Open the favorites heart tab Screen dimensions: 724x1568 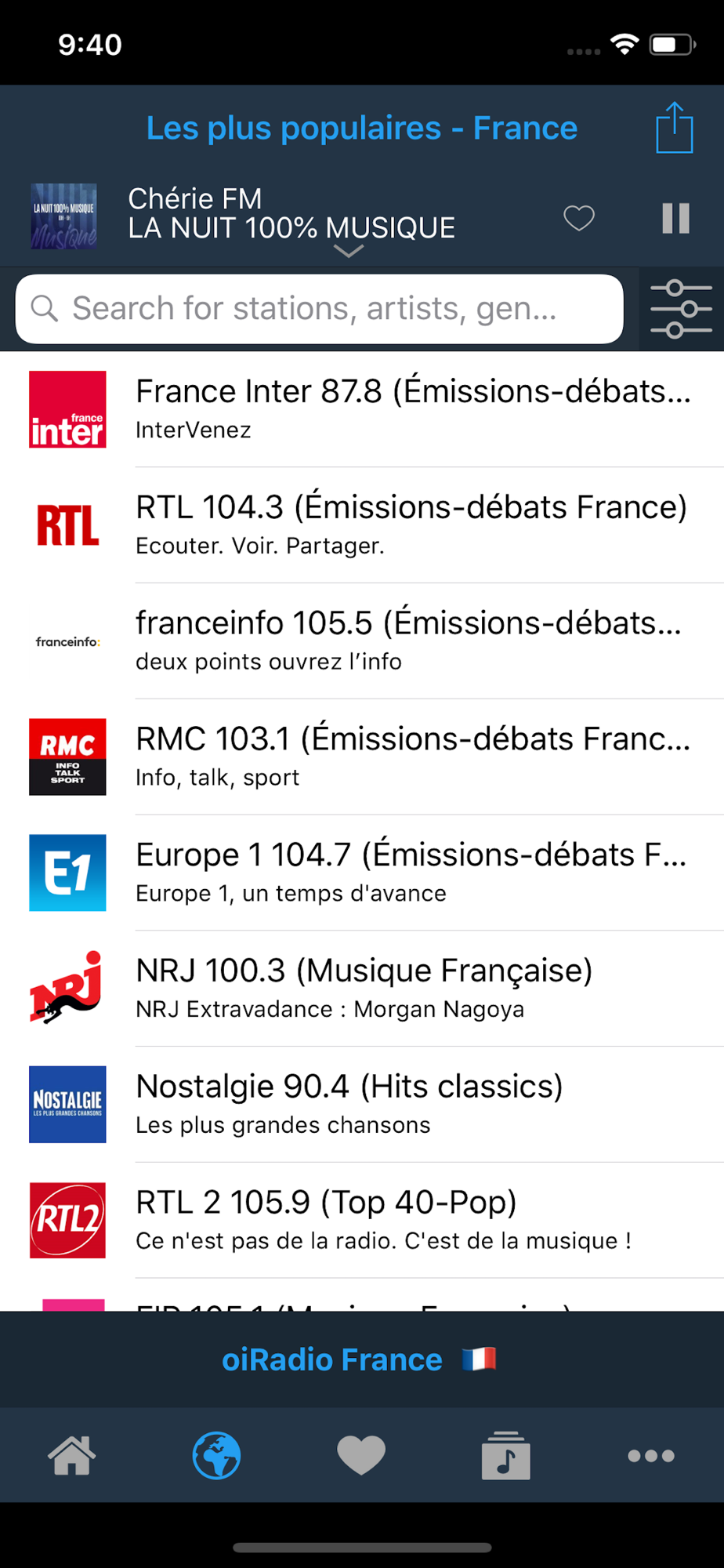tap(361, 1456)
